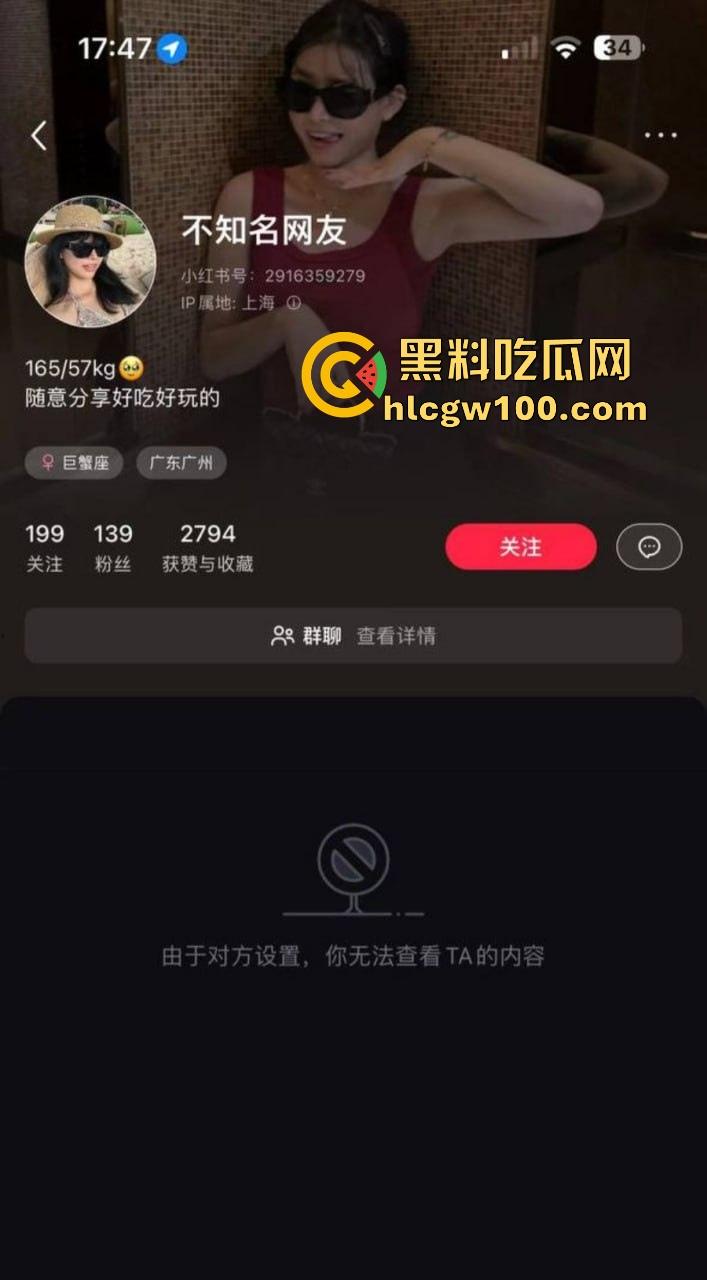Select the 广东广州 location chip
Image resolution: width=707 pixels, height=1280 pixels.
point(181,463)
